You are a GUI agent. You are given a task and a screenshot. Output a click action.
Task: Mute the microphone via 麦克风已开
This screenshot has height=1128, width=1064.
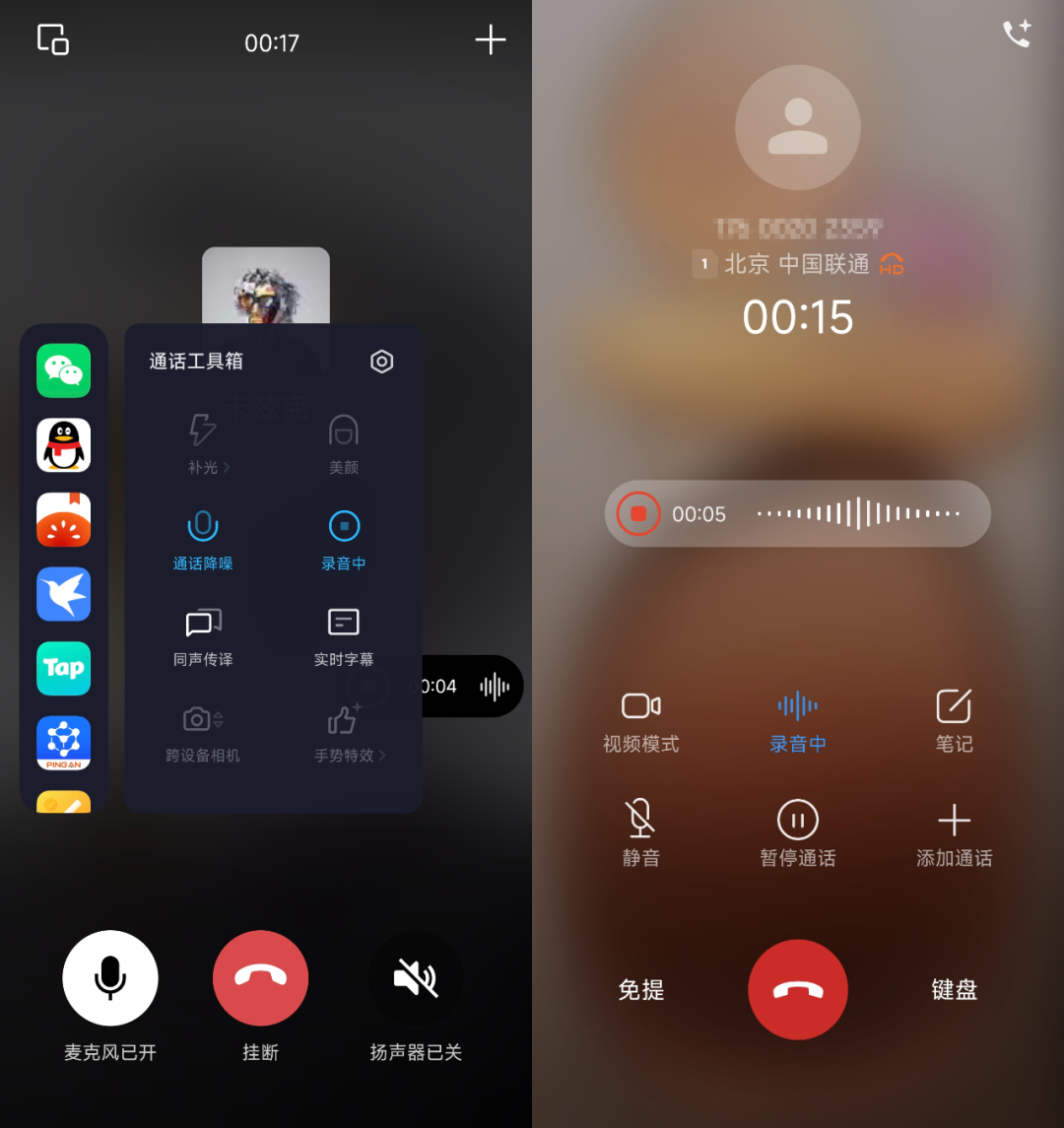[x=110, y=977]
